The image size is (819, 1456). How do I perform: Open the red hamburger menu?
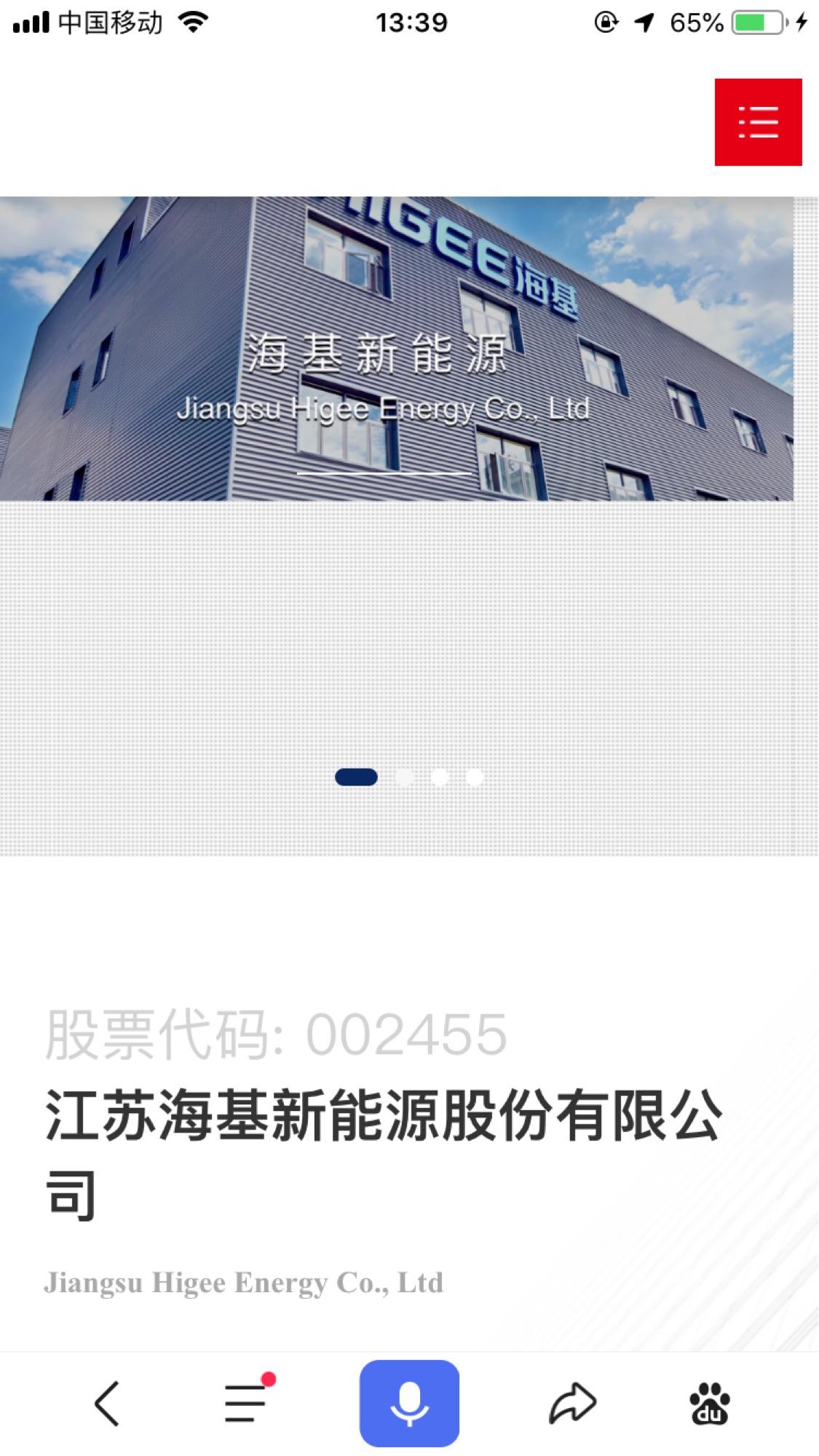[758, 122]
